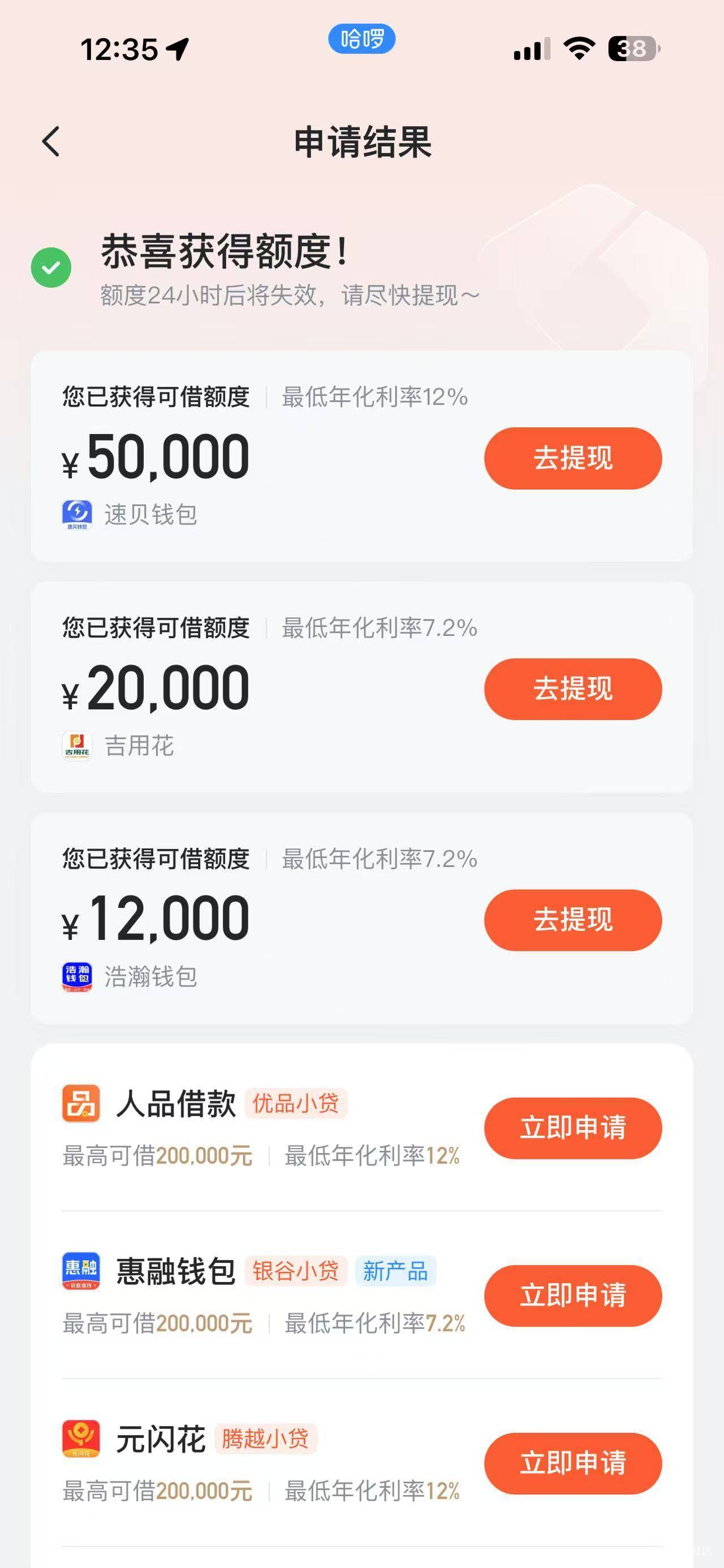The image size is (724, 1568).
Task: Tap 去提现 for 浩瀚钱包 ¥12,000
Action: pyautogui.click(x=573, y=919)
